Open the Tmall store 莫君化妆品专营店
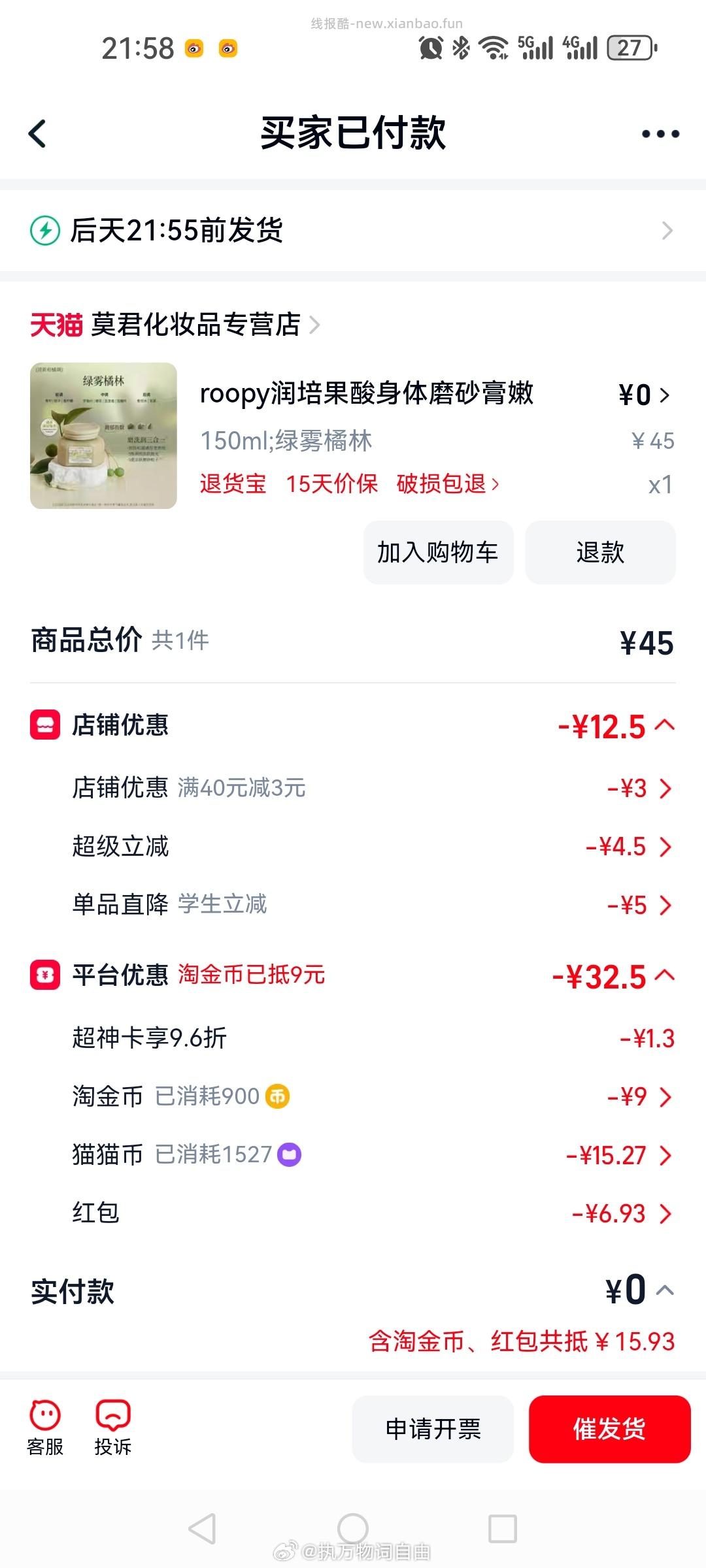706x1568 pixels. [196, 325]
